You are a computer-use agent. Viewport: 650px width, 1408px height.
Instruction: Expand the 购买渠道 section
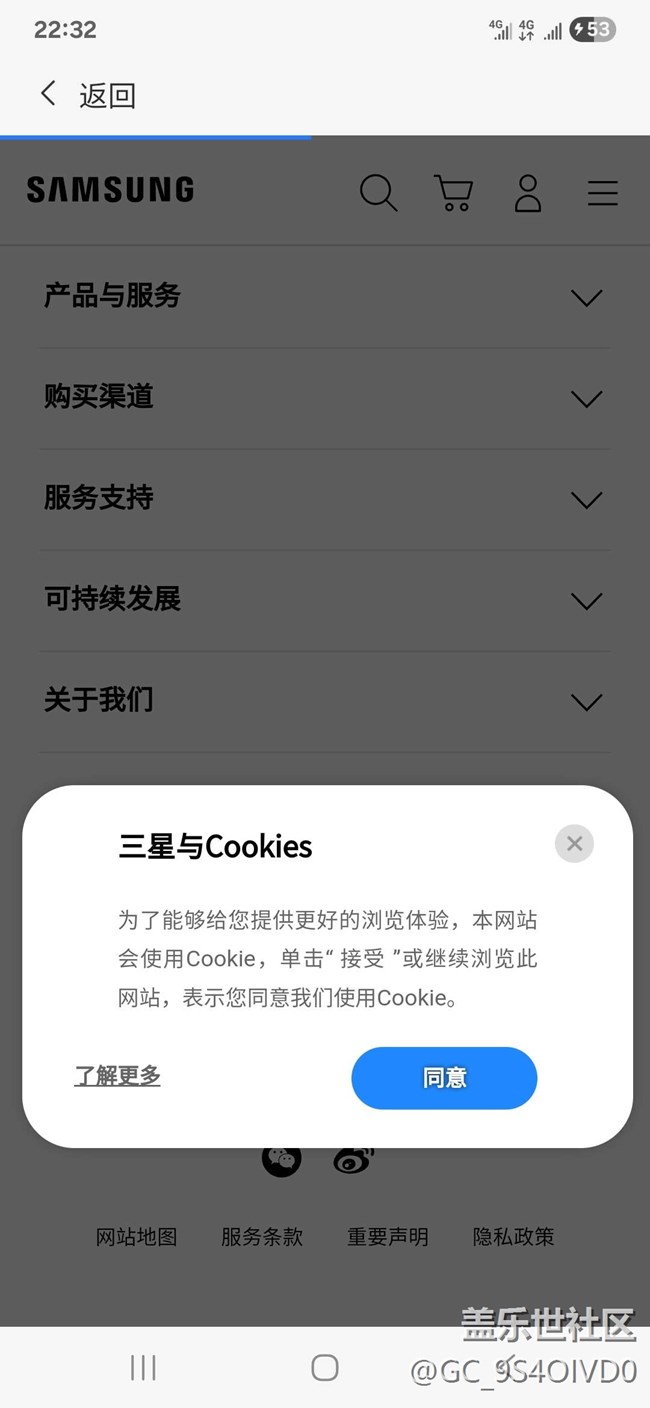click(325, 398)
